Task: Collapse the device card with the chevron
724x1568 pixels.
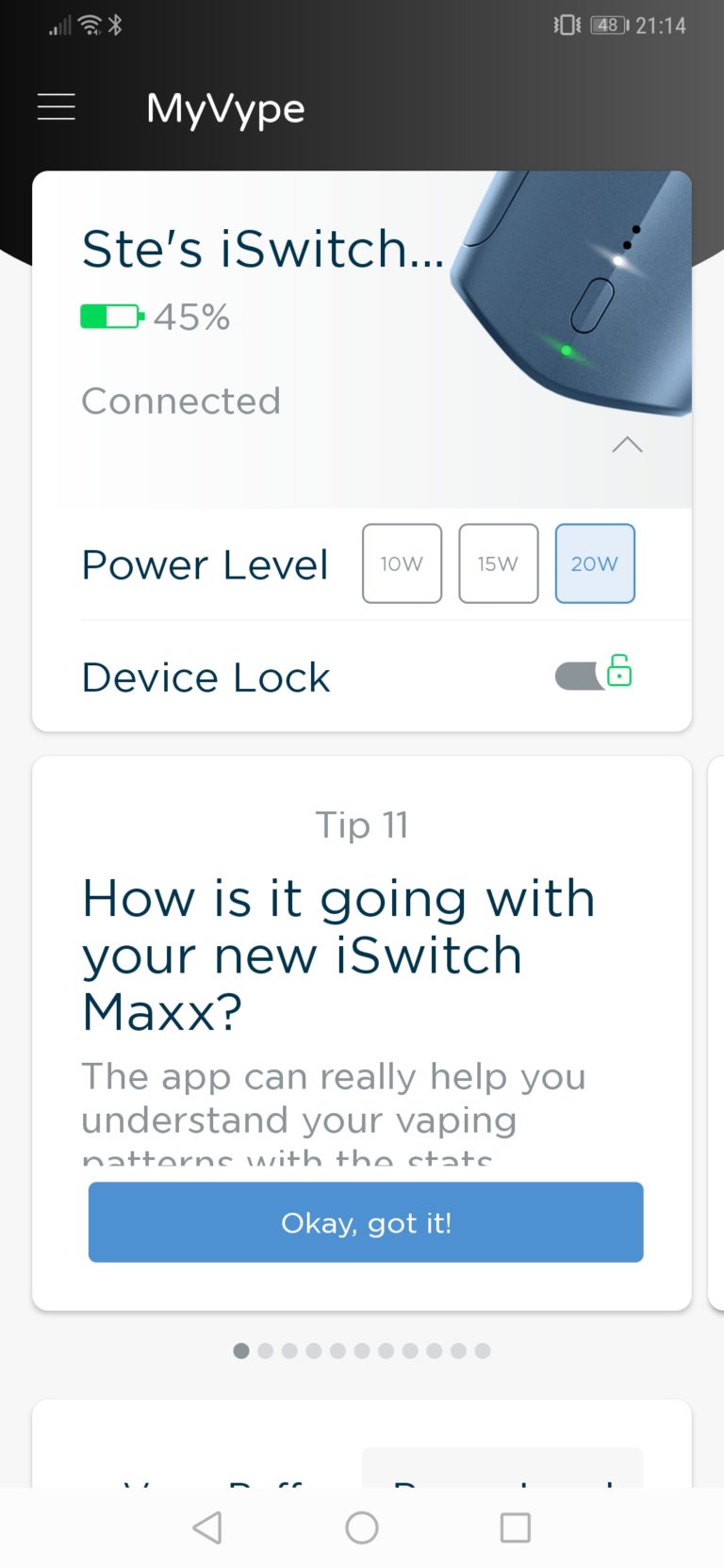Action: 627,445
